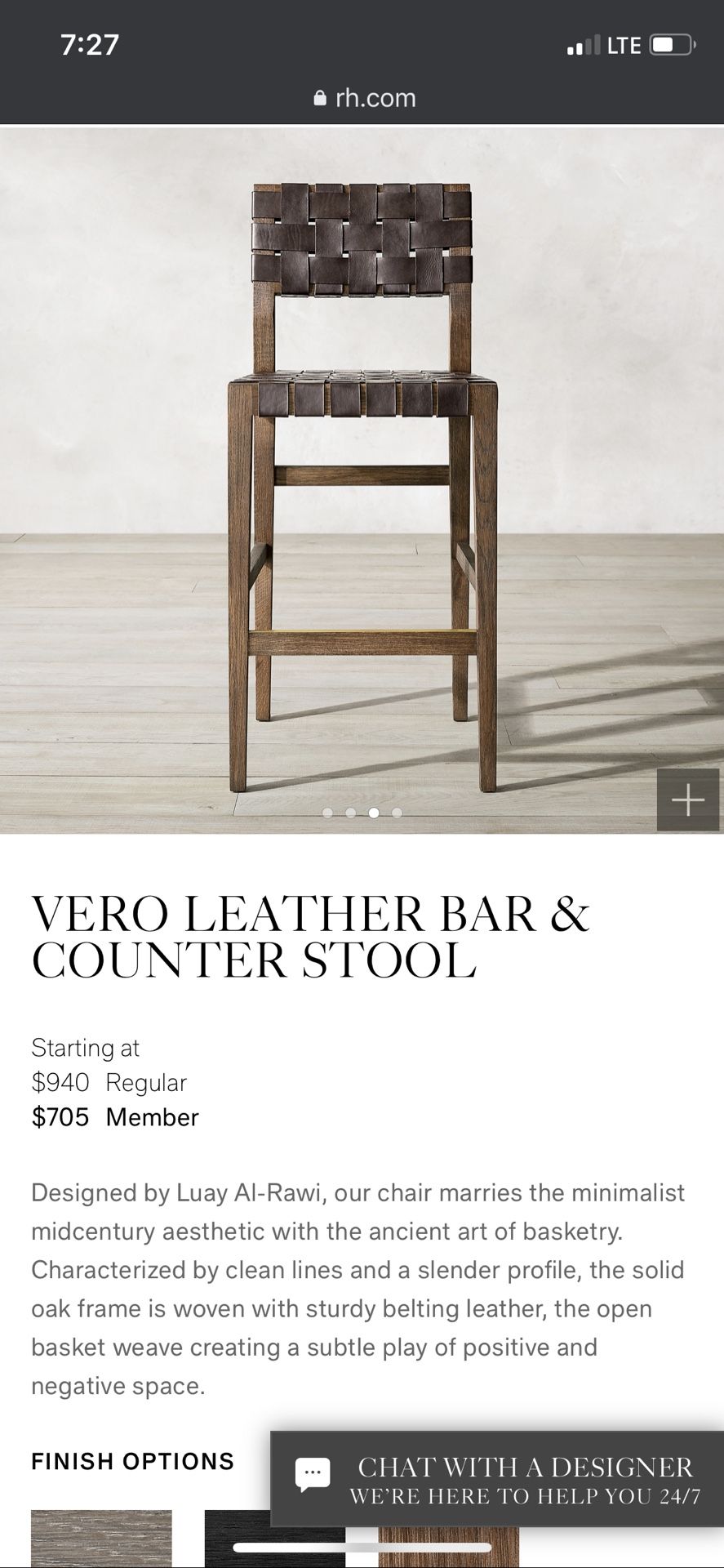The height and width of the screenshot is (1568, 724).
Task: Jump to the fourth image page dot
Action: pos(397,813)
